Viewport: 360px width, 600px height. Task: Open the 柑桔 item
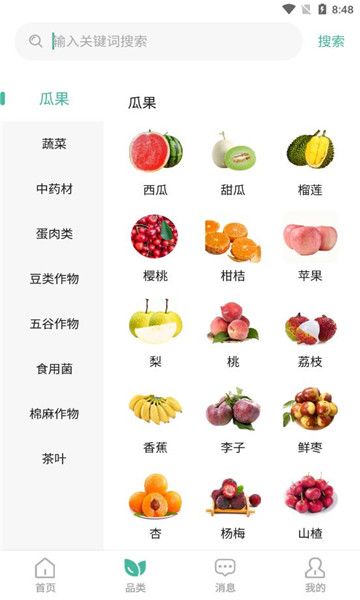tap(233, 249)
